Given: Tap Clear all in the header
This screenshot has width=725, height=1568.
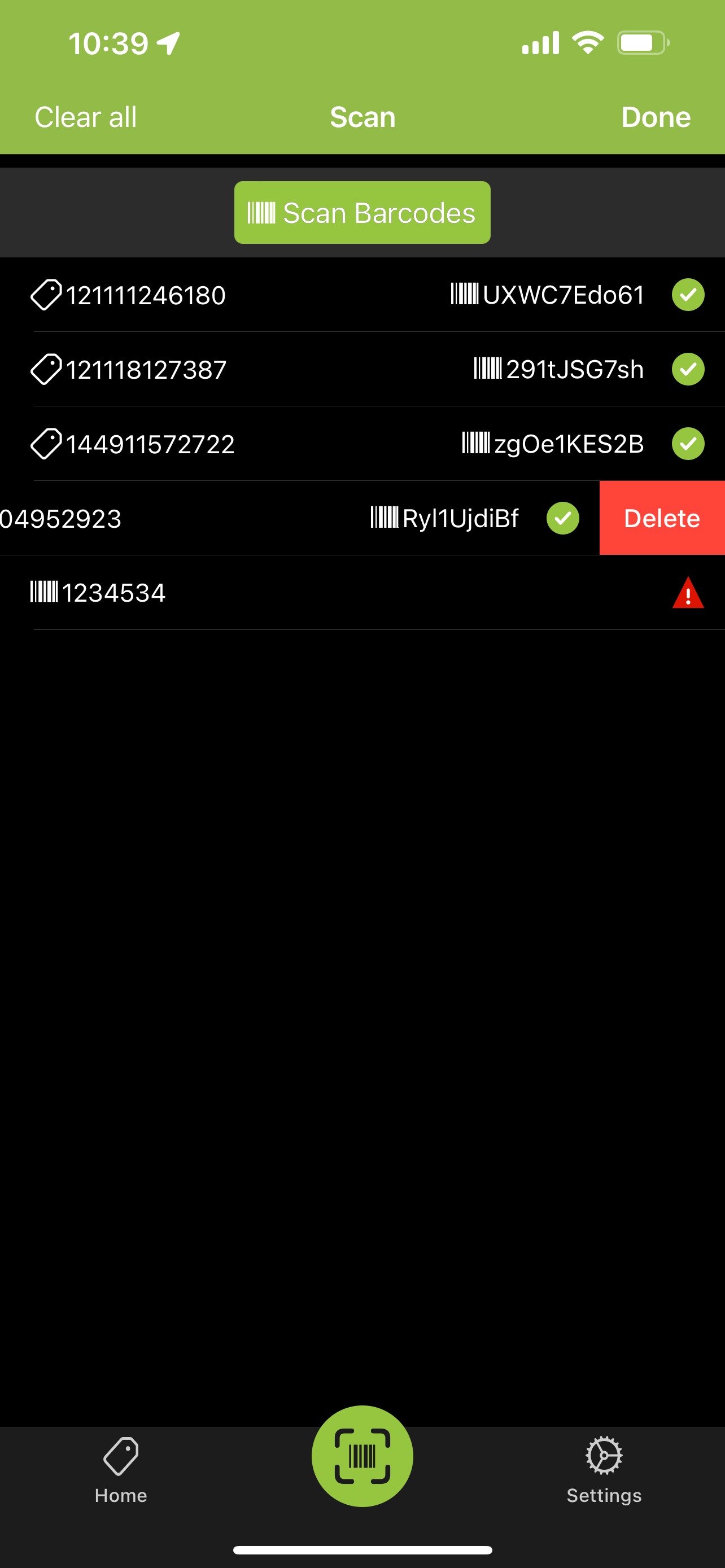Looking at the screenshot, I should coord(86,117).
